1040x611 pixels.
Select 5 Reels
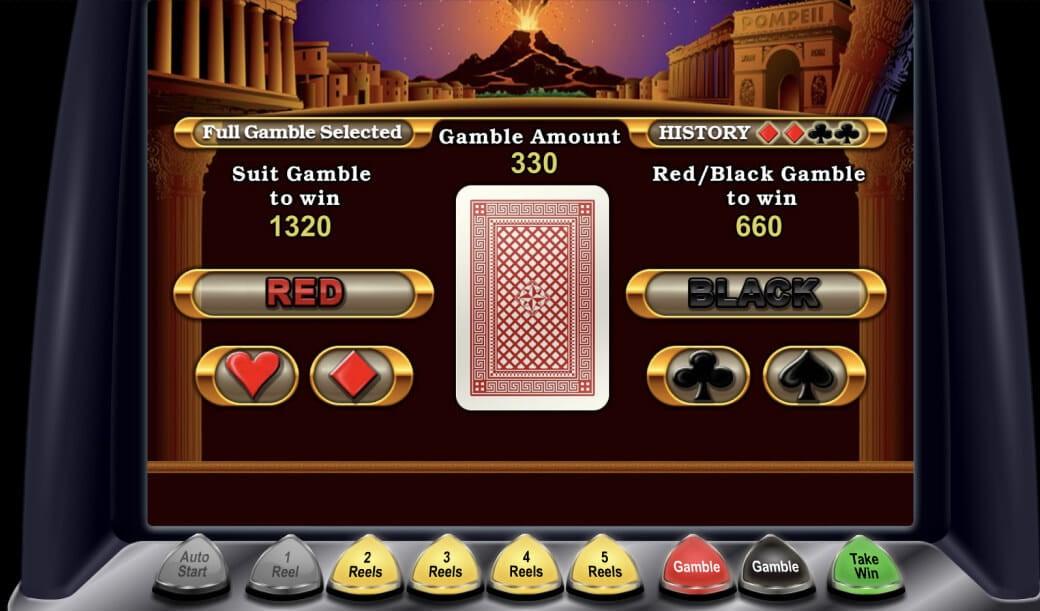604,566
